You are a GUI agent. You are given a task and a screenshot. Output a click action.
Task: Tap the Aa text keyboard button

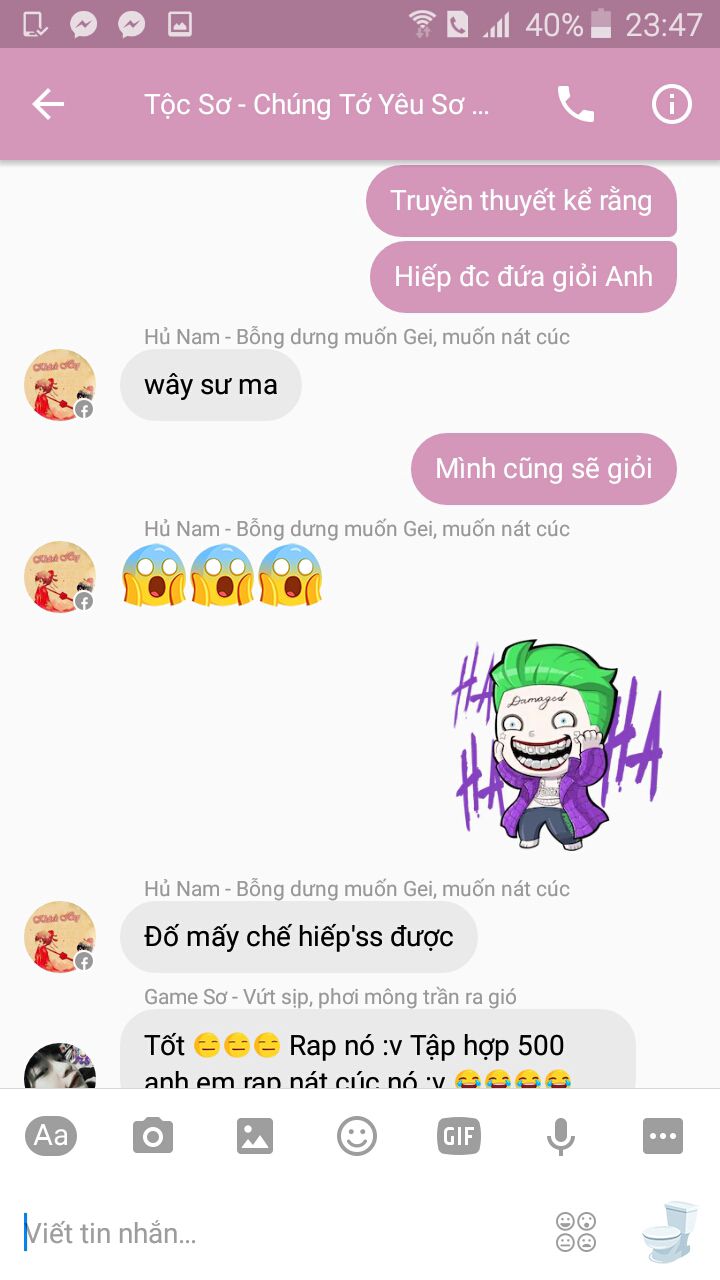51,1136
